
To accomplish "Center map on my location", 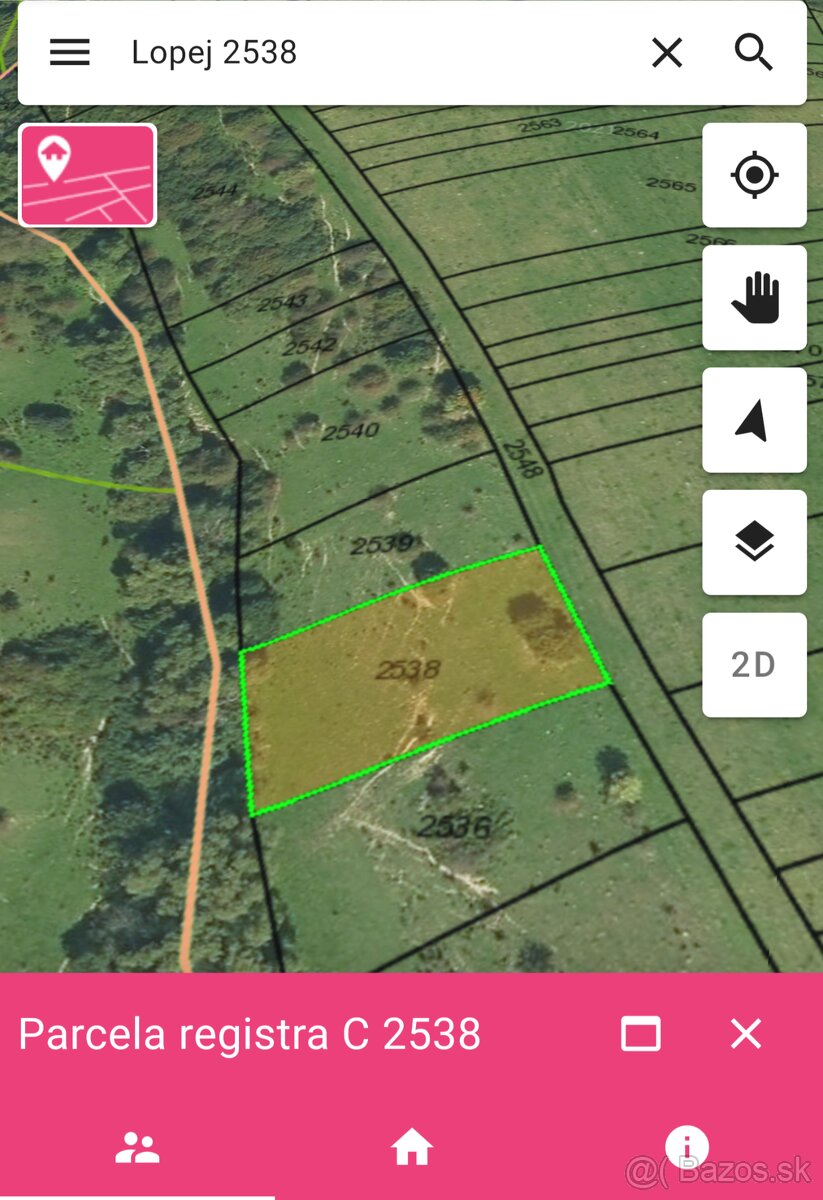I will point(754,176).
